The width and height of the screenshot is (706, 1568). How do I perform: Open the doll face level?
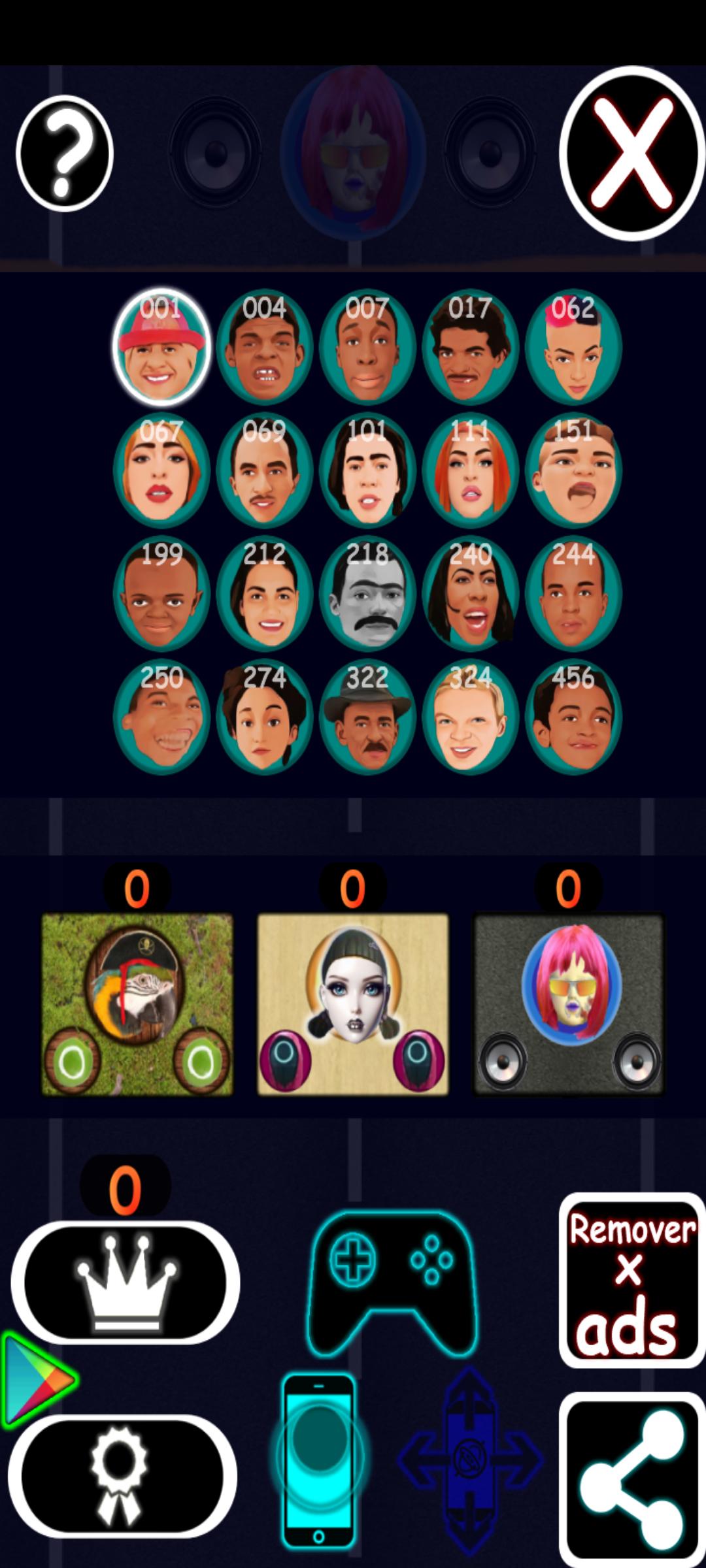click(x=353, y=1004)
